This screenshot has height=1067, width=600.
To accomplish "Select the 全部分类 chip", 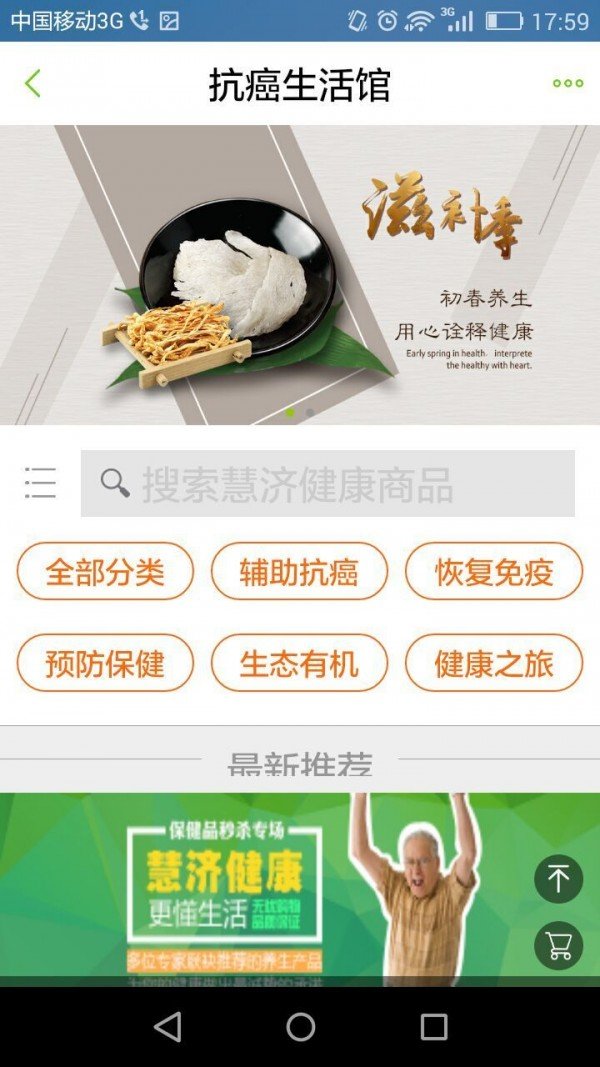I will [105, 572].
